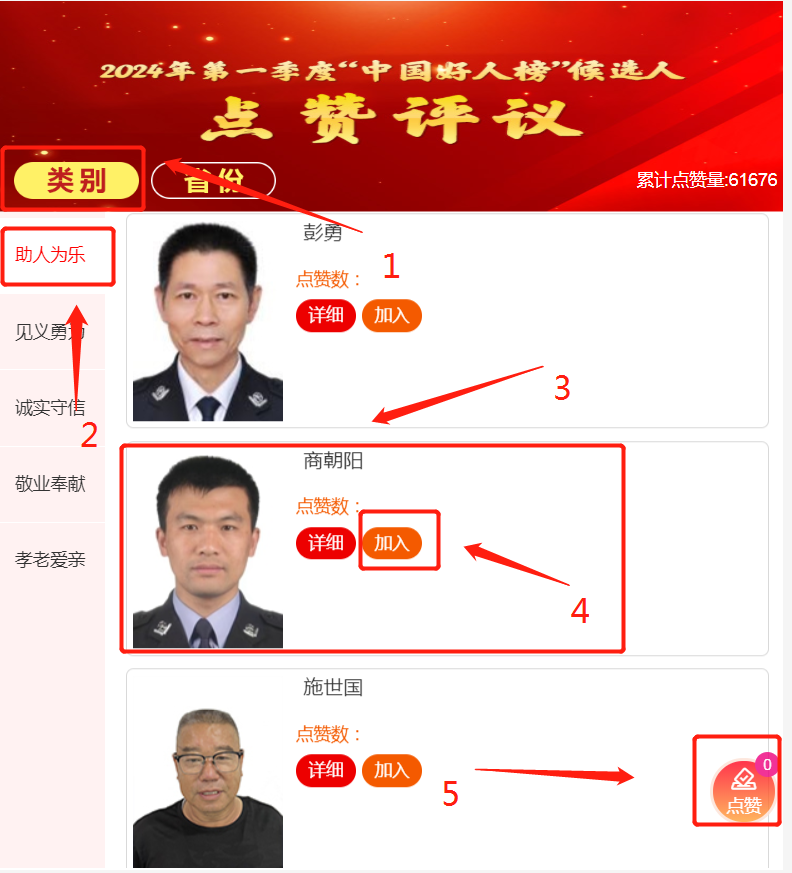Show 详细 for 施世国
The image size is (792, 873).
point(325,770)
